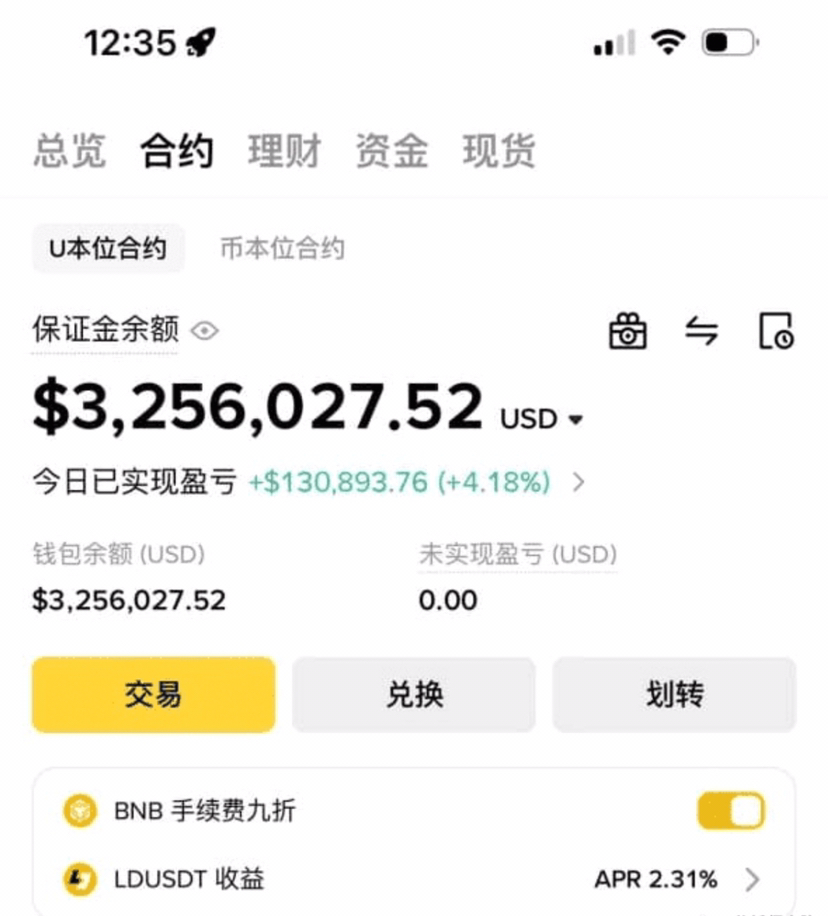The image size is (828, 916).
Task: Tap the yellow 交易 button
Action: tap(153, 694)
